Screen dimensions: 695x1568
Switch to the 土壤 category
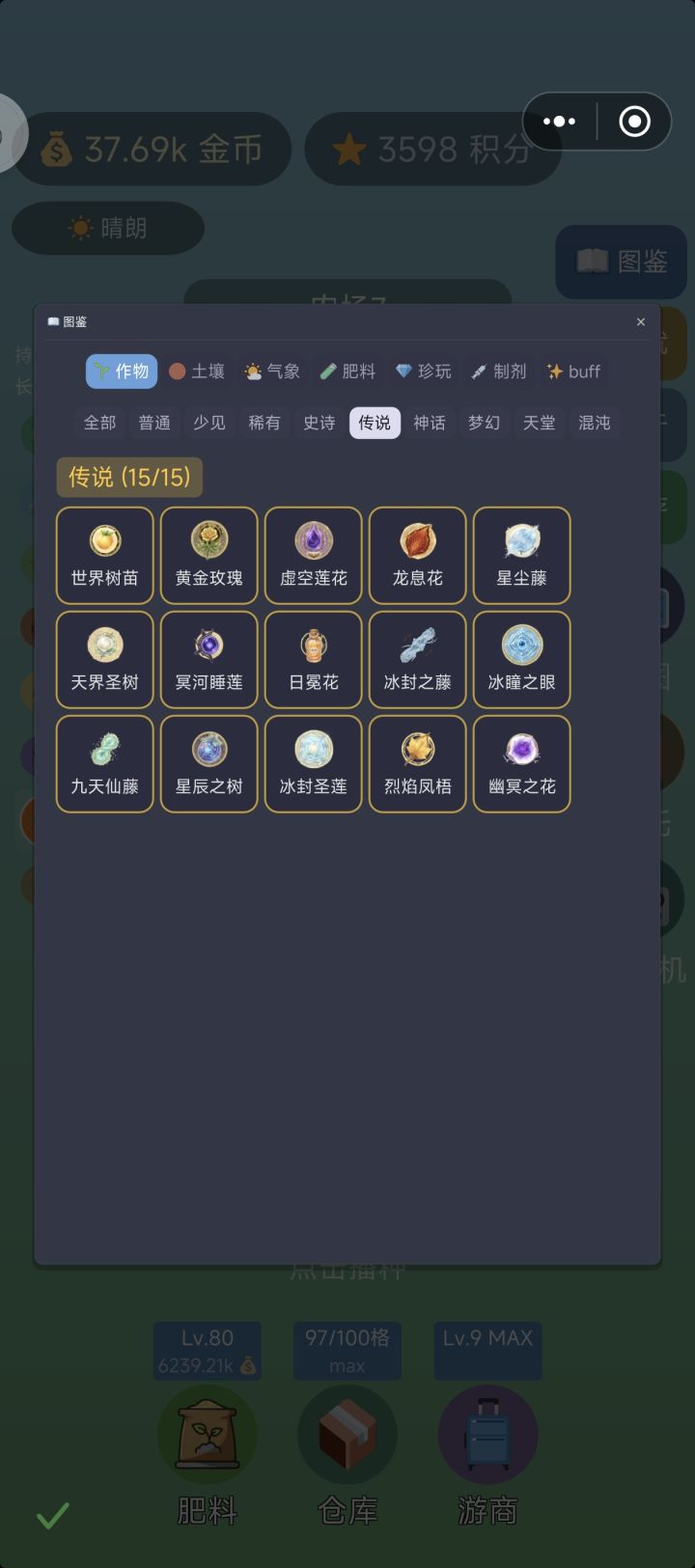point(196,371)
